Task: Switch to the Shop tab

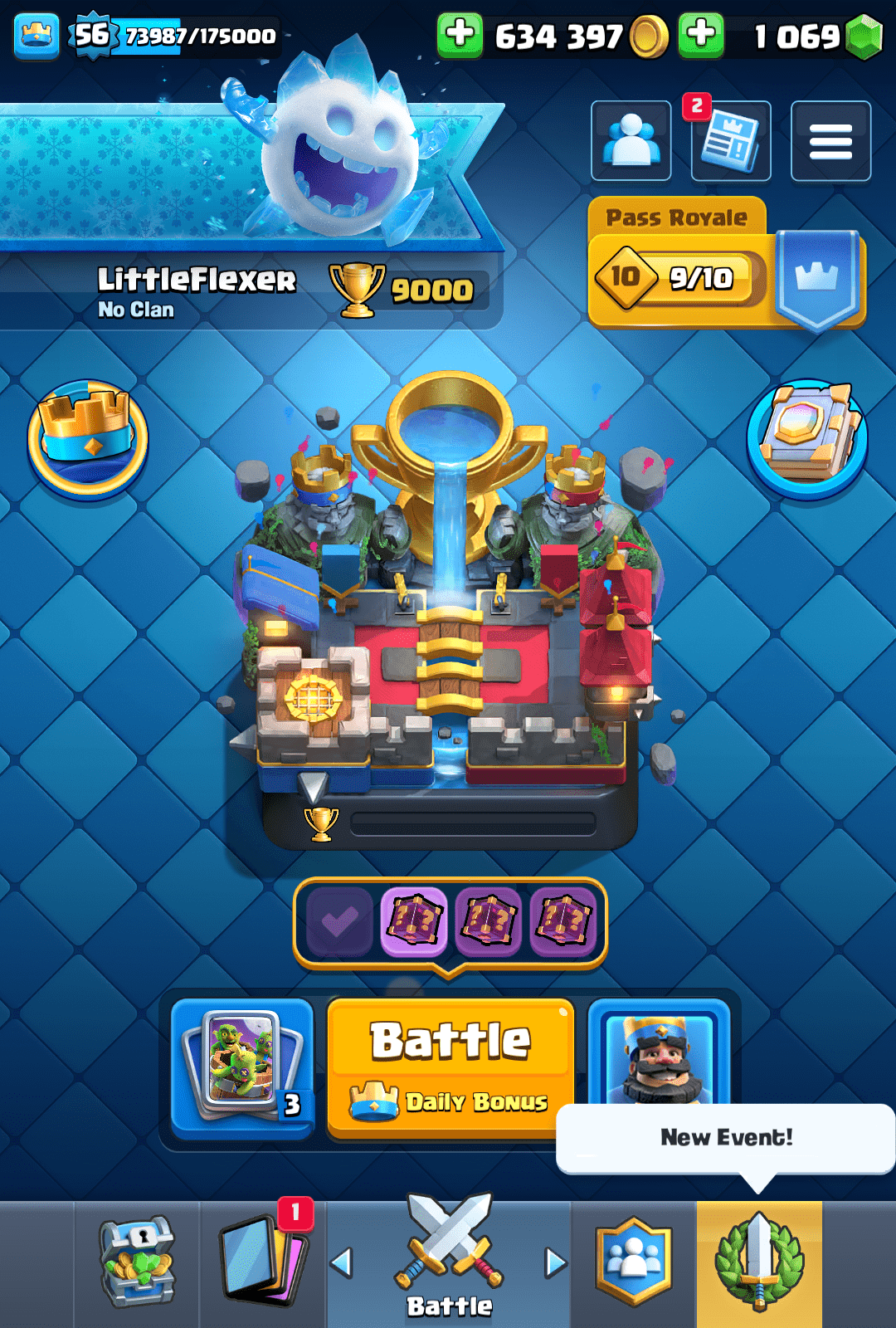Action: click(138, 1262)
